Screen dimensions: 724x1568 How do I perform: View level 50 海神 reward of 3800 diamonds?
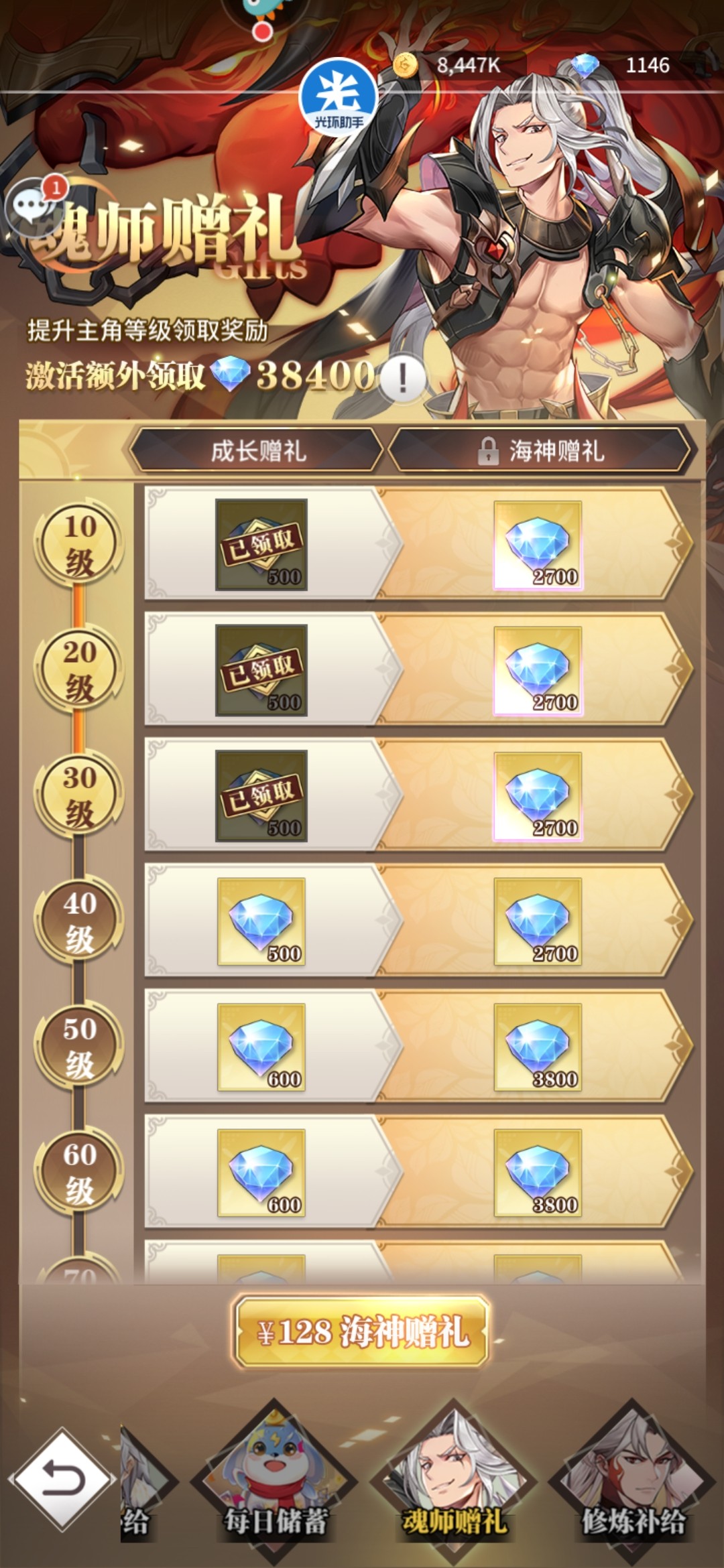(538, 1047)
